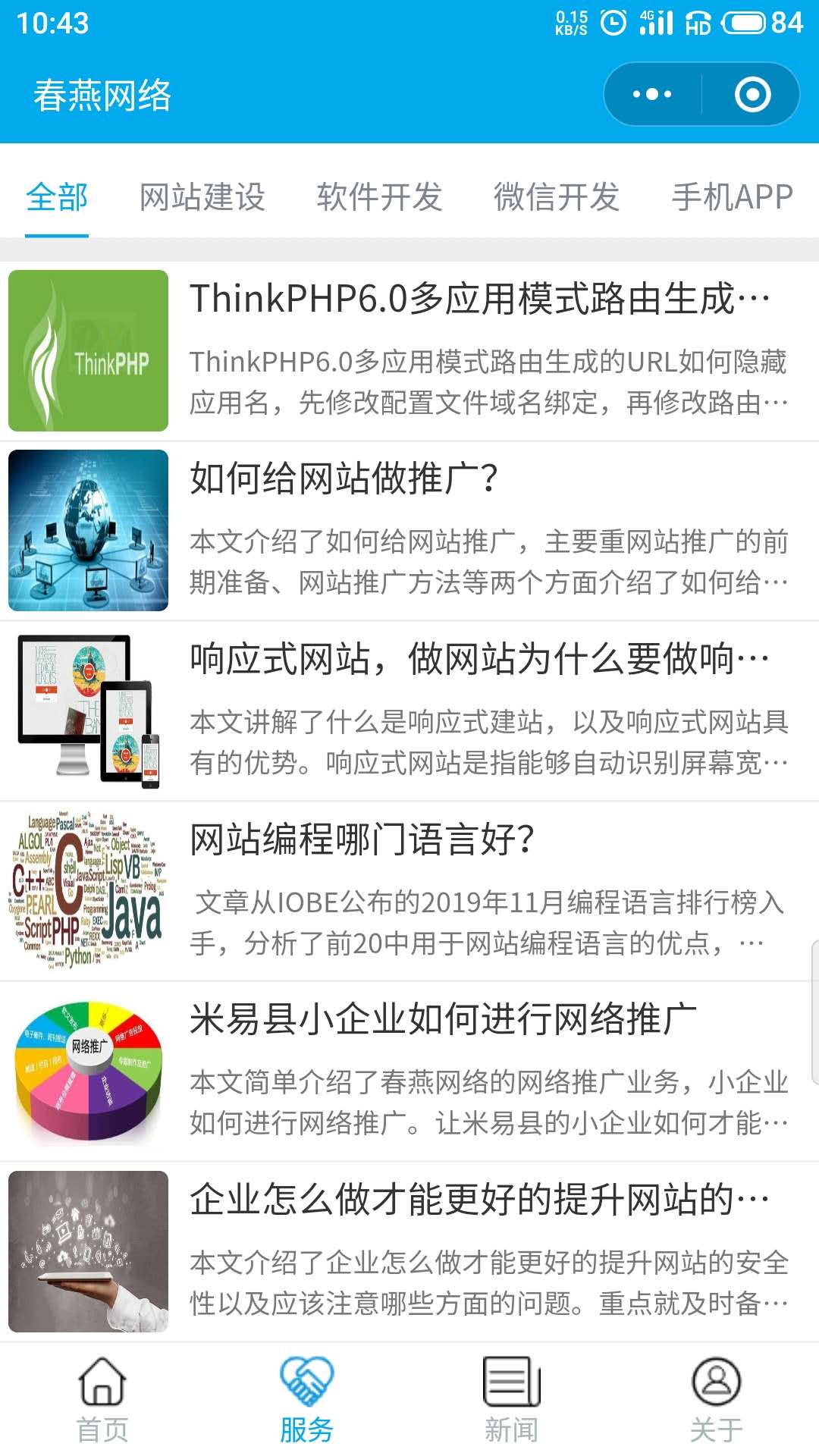Switch to the 网站建设 tab
The width and height of the screenshot is (819, 1456).
pos(202,197)
